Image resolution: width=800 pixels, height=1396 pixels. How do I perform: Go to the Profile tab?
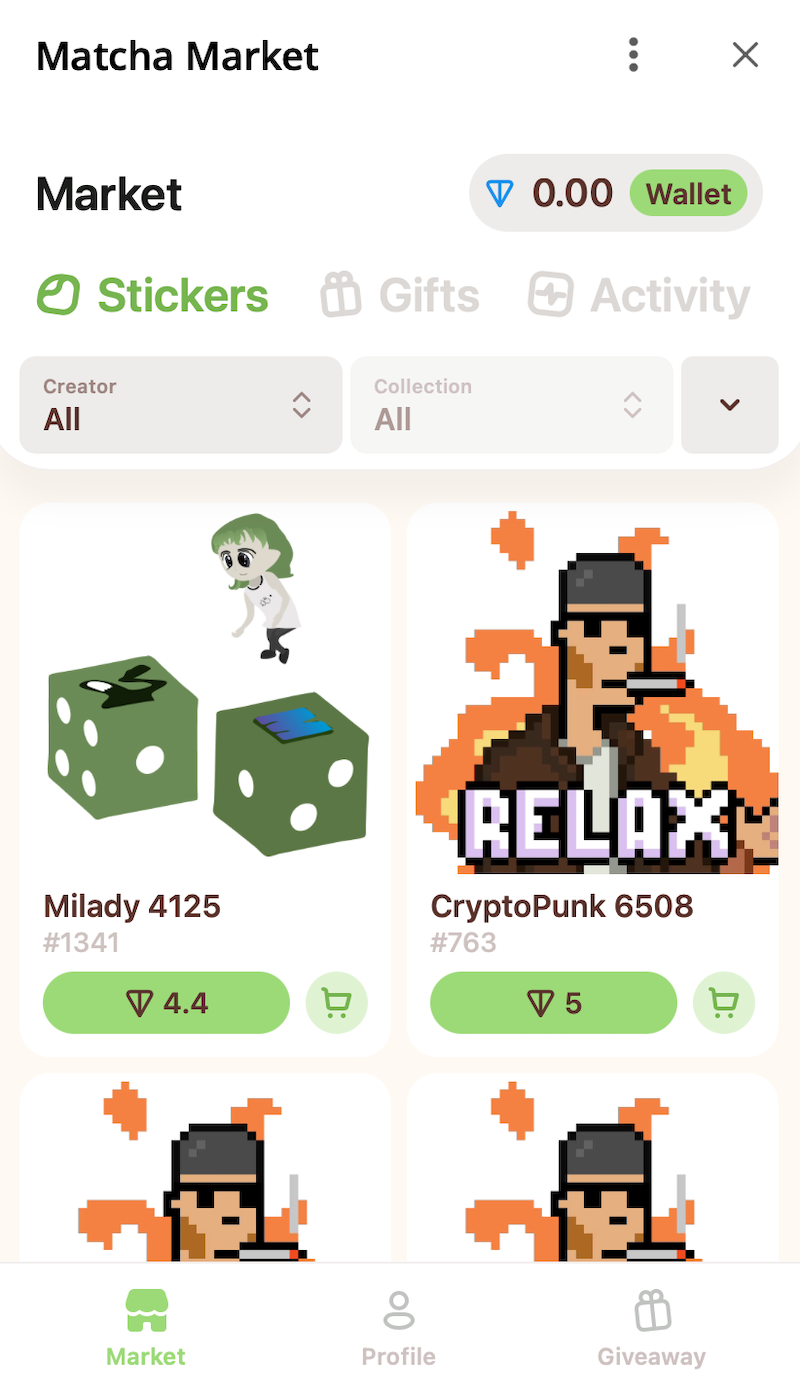[398, 1328]
